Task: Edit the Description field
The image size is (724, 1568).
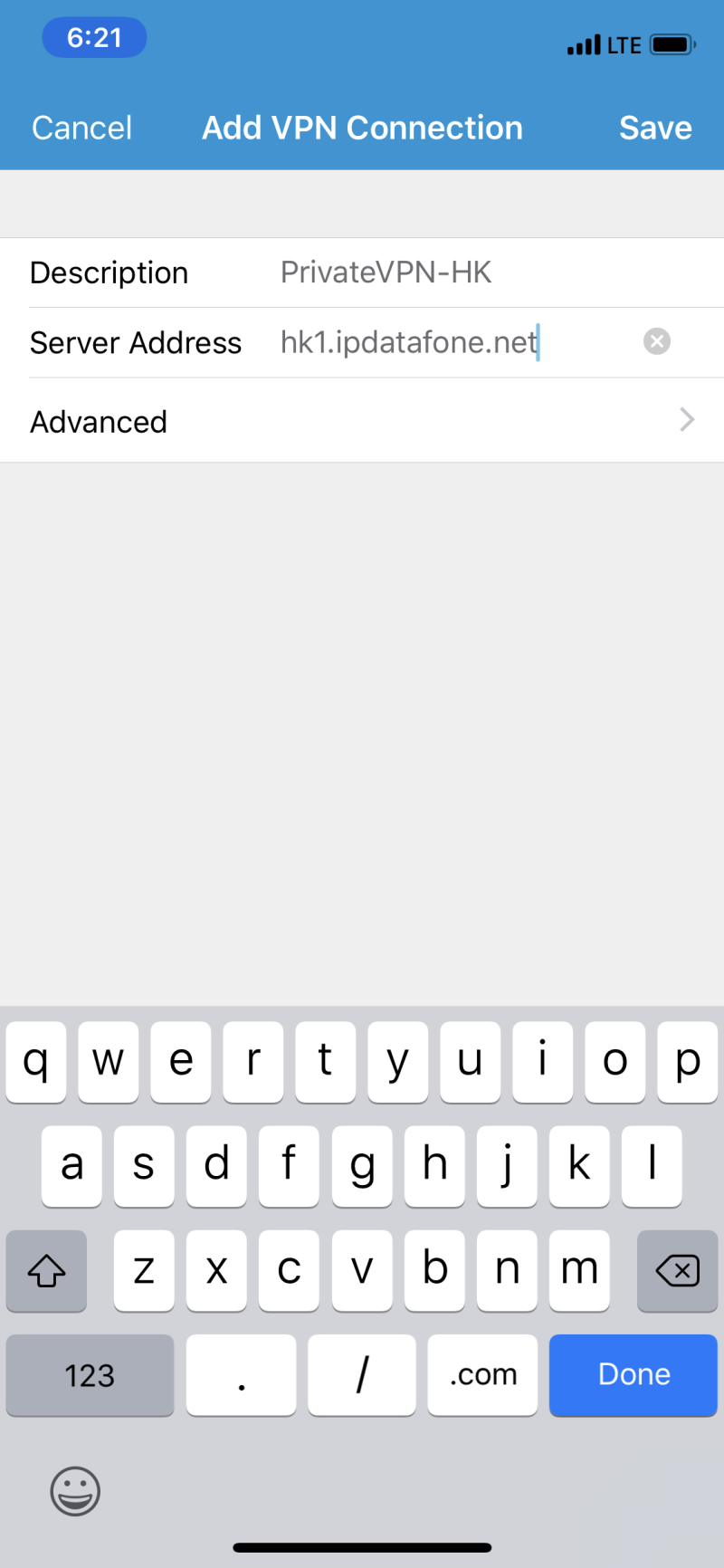Action: (x=452, y=272)
